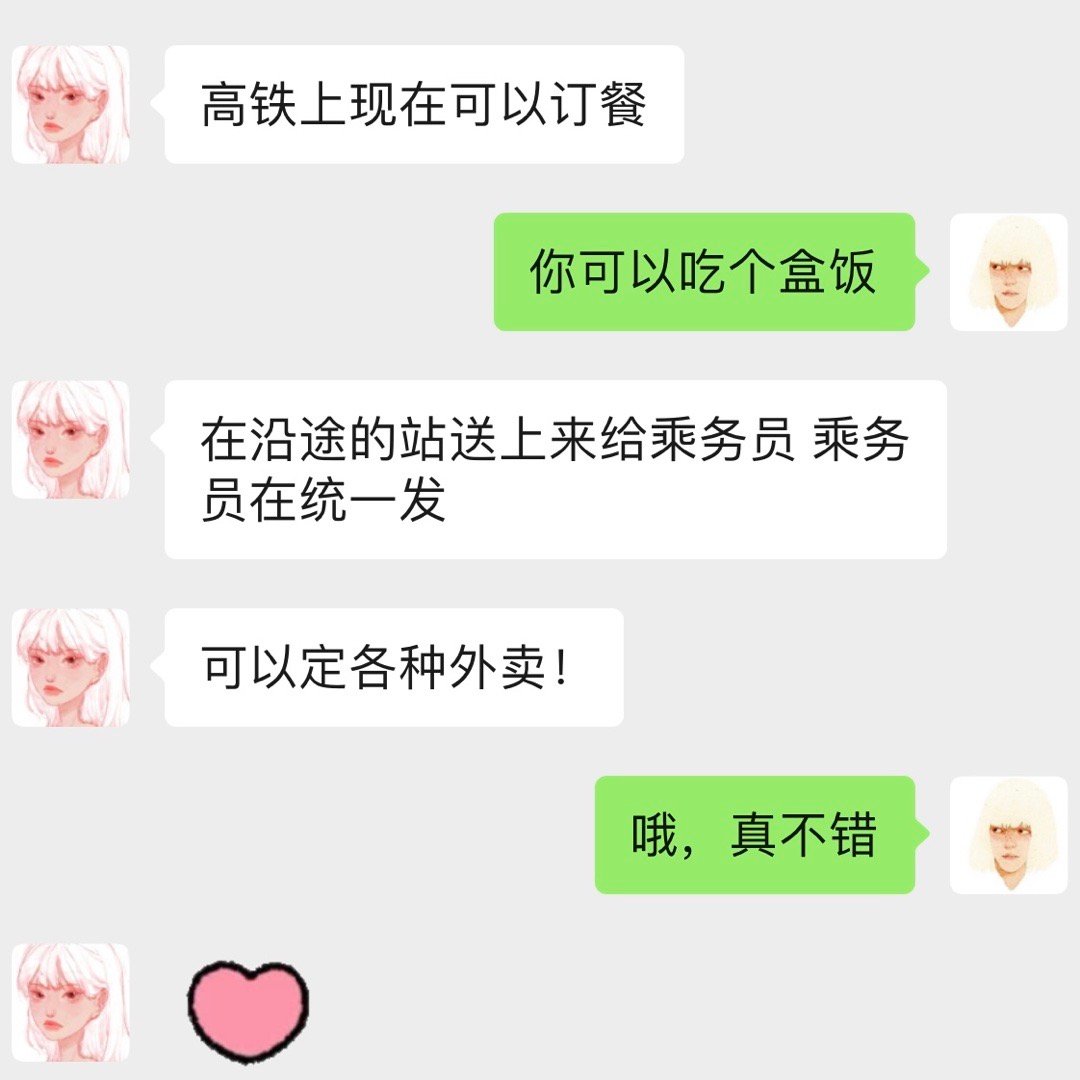
Task: Tap the avatar next to "哦,真不错"
Action: pyautogui.click(x=1008, y=835)
